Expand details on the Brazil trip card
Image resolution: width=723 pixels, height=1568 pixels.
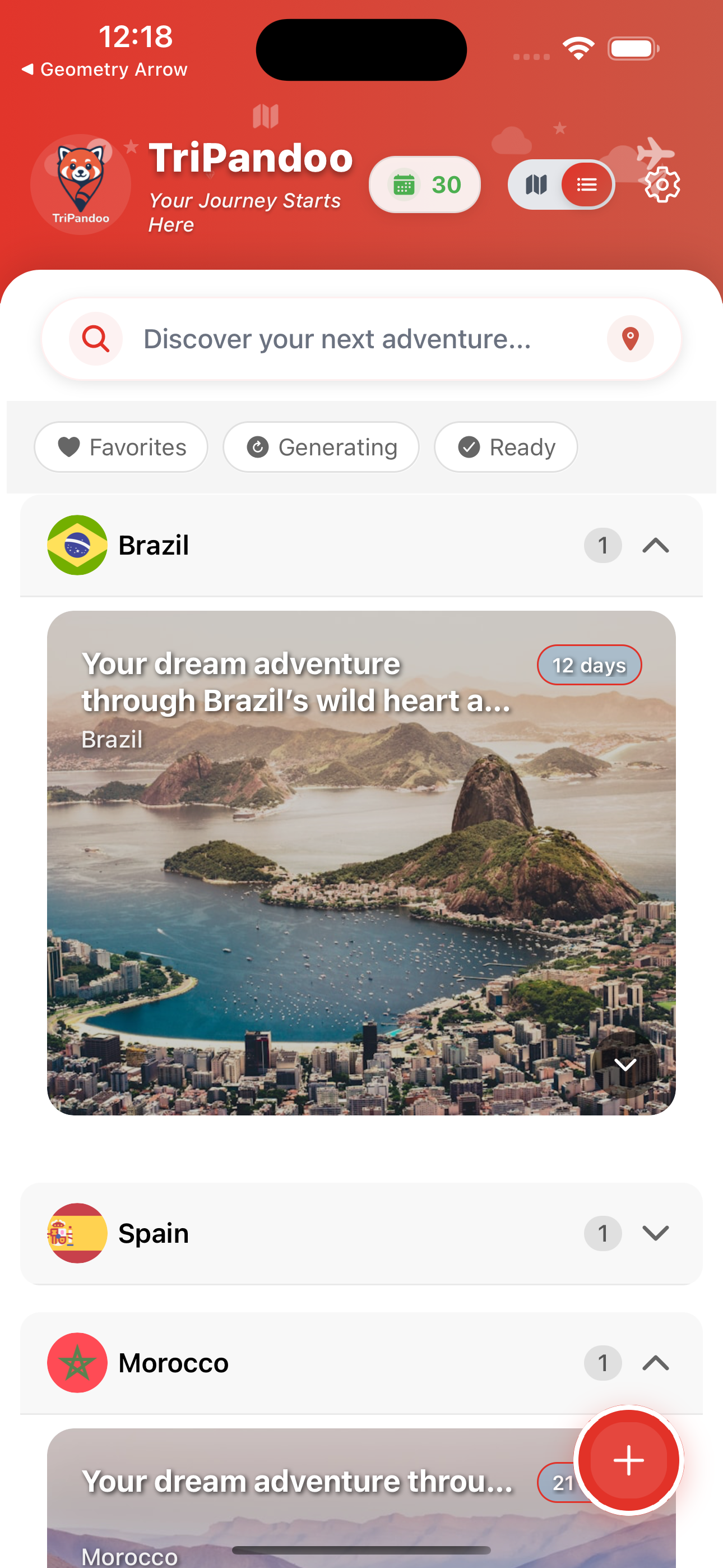(x=625, y=1064)
